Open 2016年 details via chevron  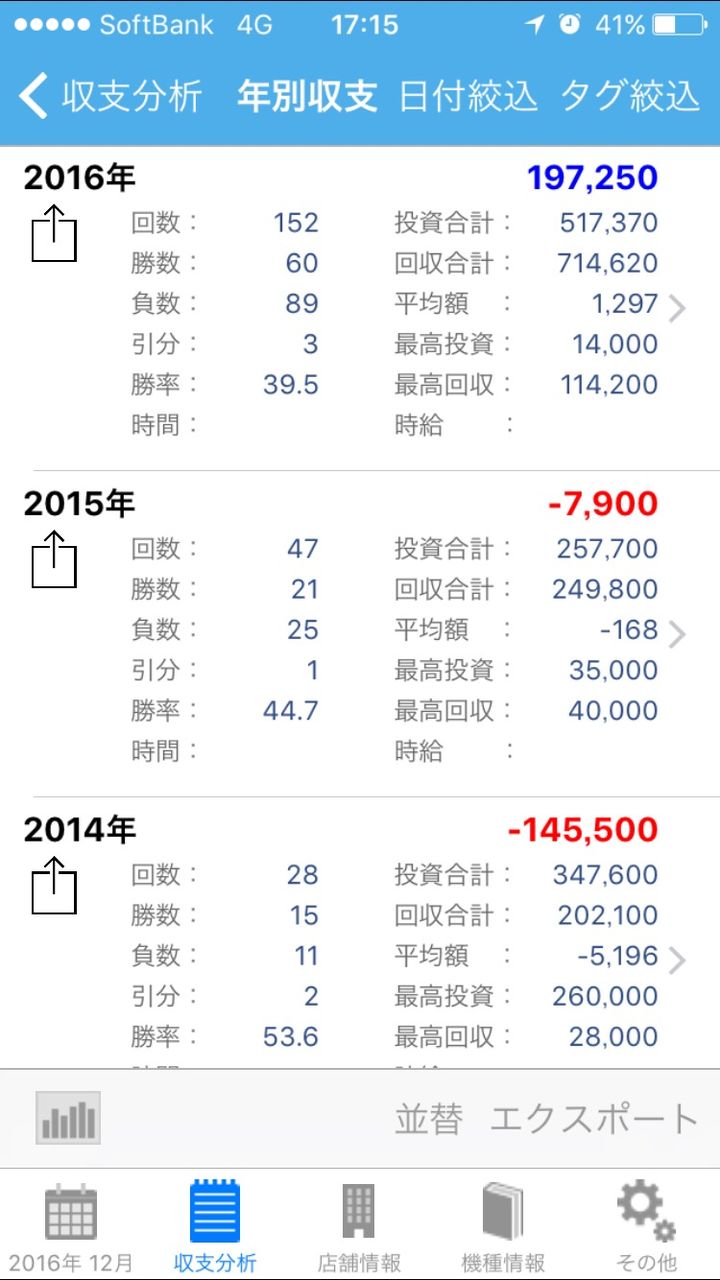[x=677, y=308]
